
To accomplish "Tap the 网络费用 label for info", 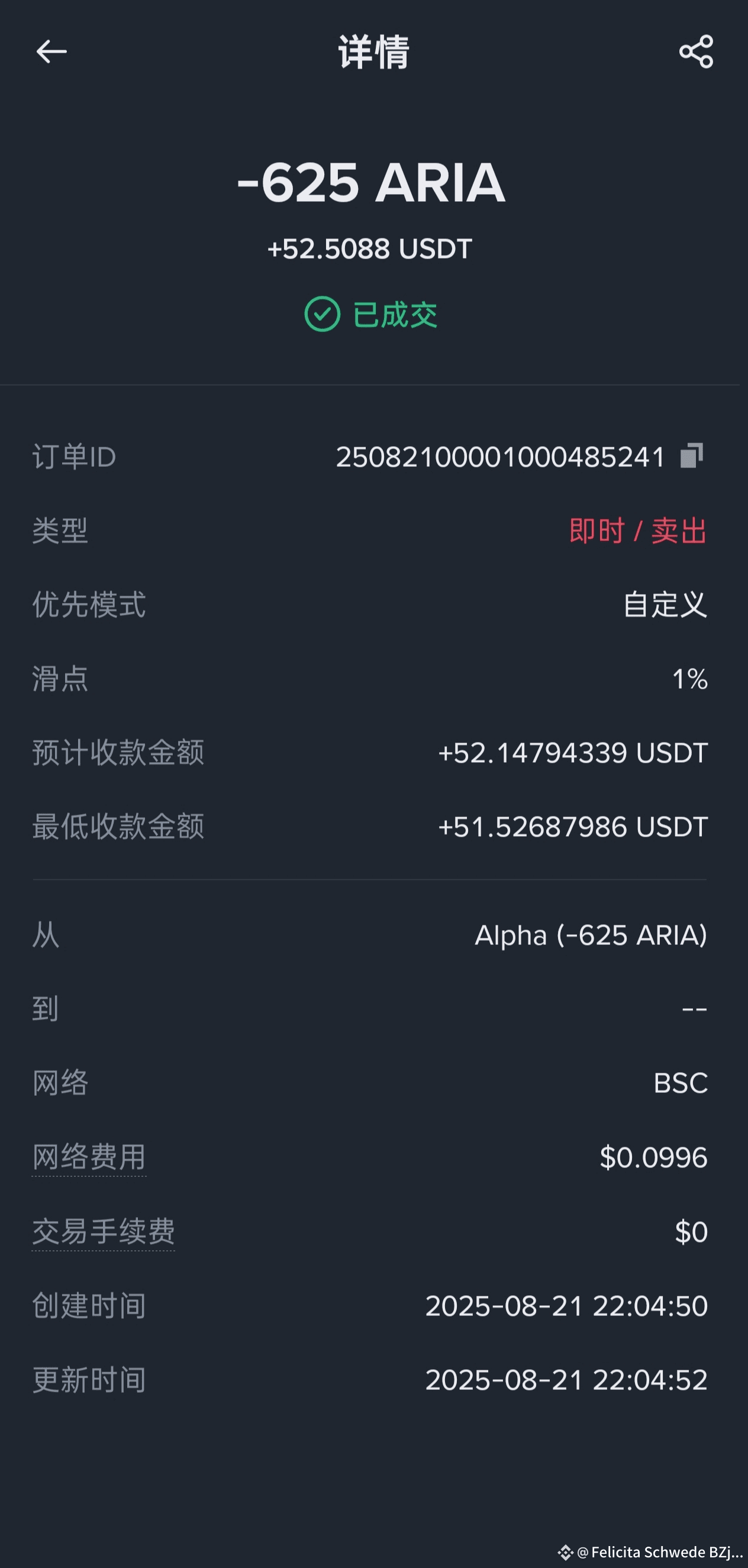I will click(89, 1157).
